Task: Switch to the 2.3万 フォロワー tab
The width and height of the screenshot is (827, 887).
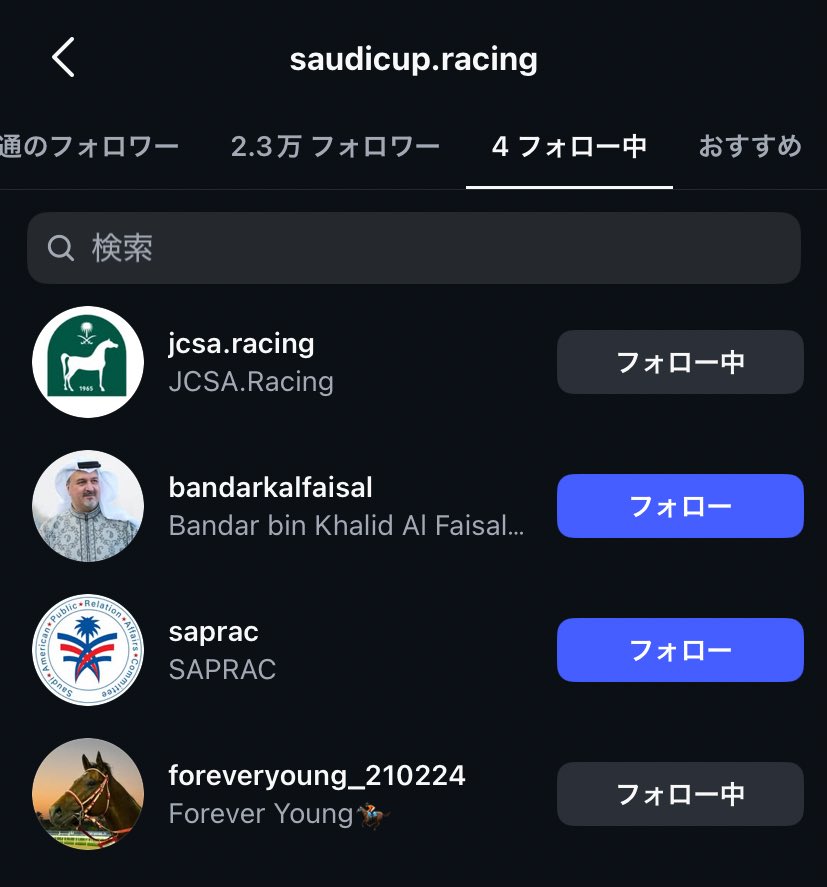Action: tap(335, 147)
